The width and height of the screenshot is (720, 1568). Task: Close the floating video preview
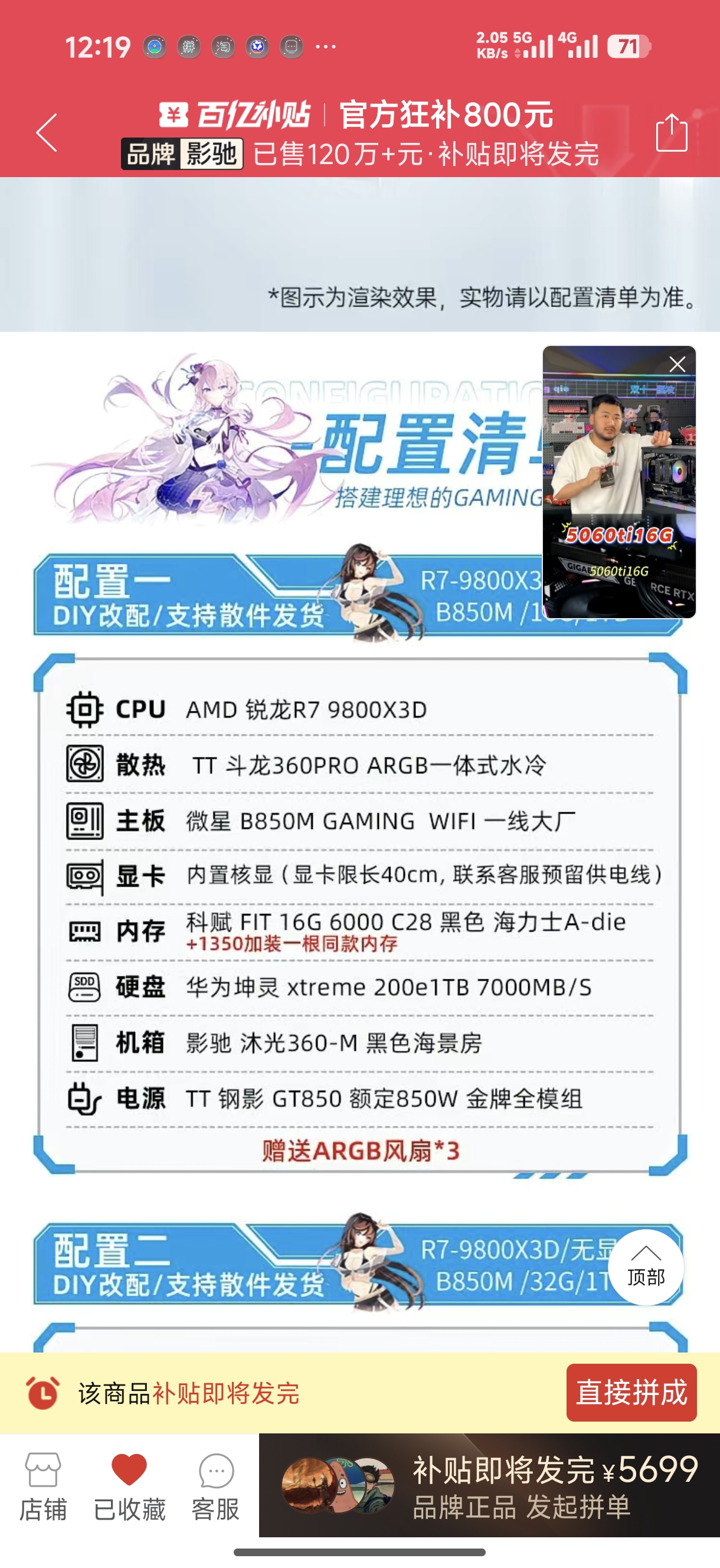click(677, 365)
